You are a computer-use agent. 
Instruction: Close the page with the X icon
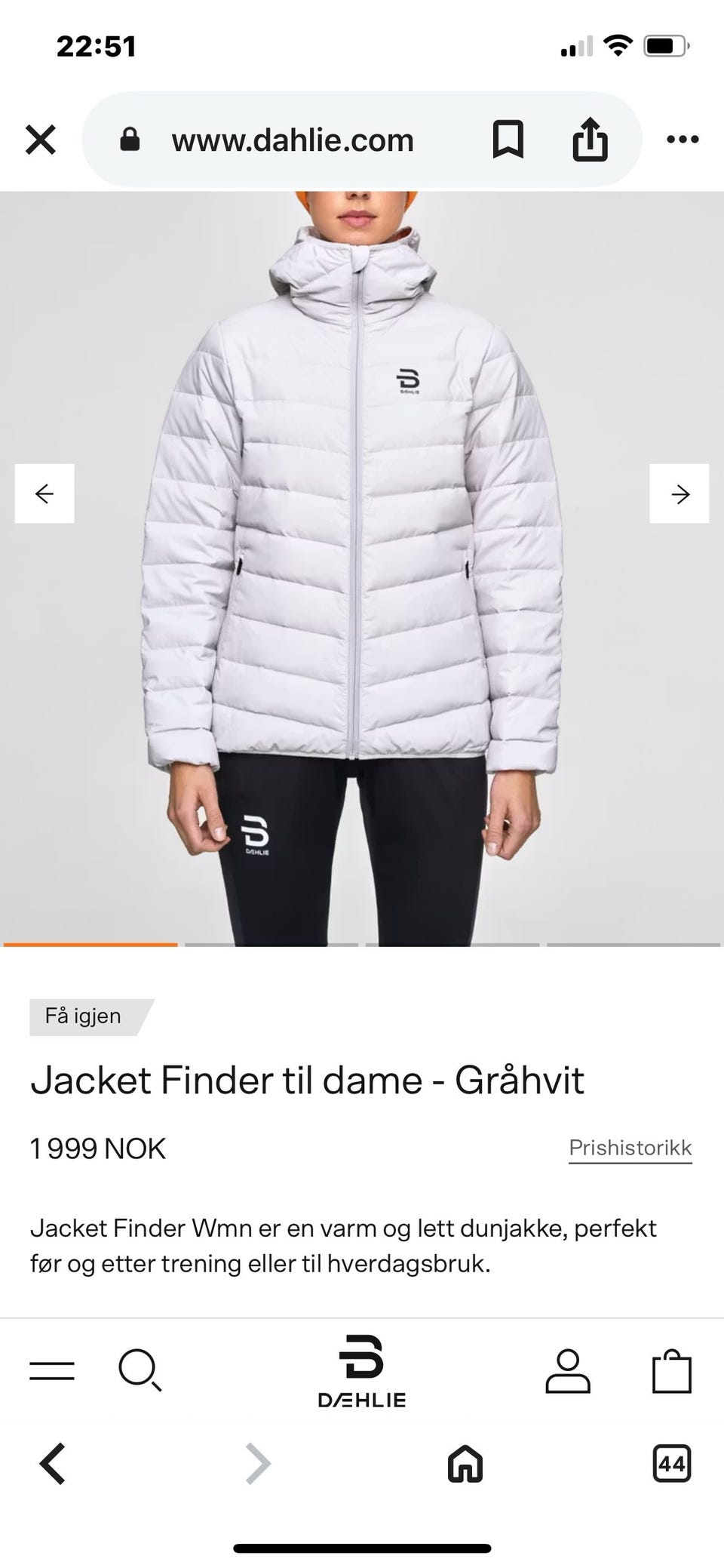pos(39,139)
